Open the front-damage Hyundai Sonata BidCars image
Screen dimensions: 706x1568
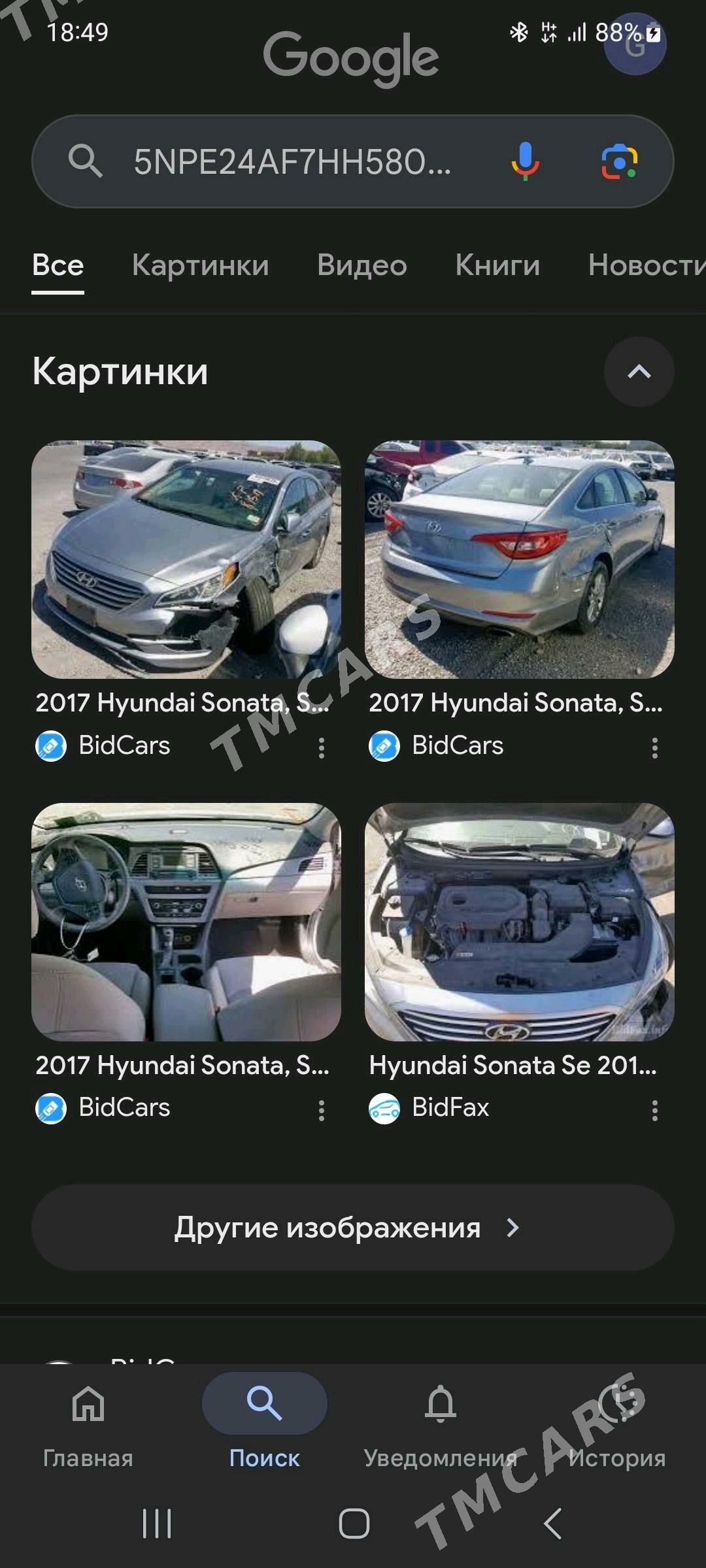186,559
